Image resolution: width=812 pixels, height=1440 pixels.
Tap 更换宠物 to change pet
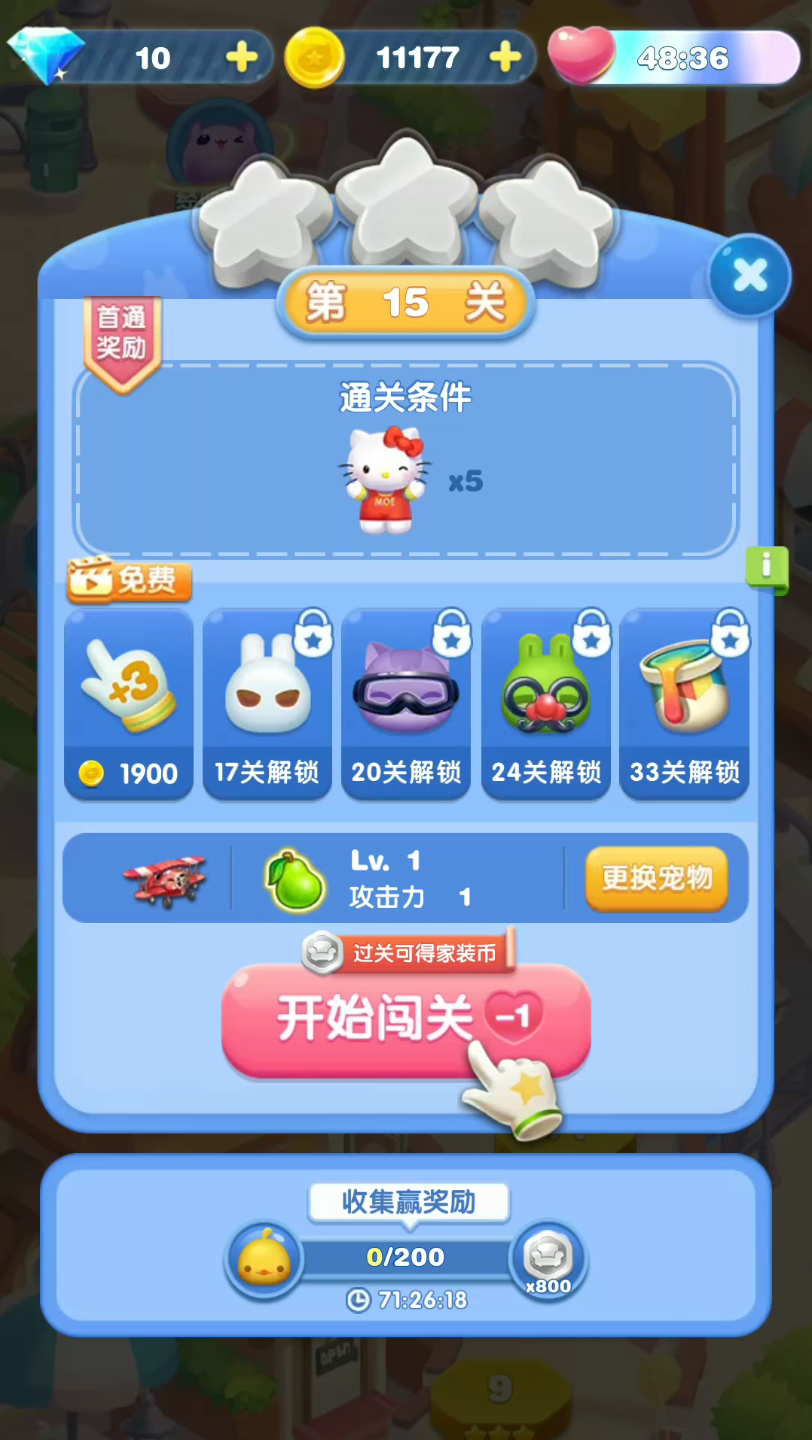(x=656, y=878)
